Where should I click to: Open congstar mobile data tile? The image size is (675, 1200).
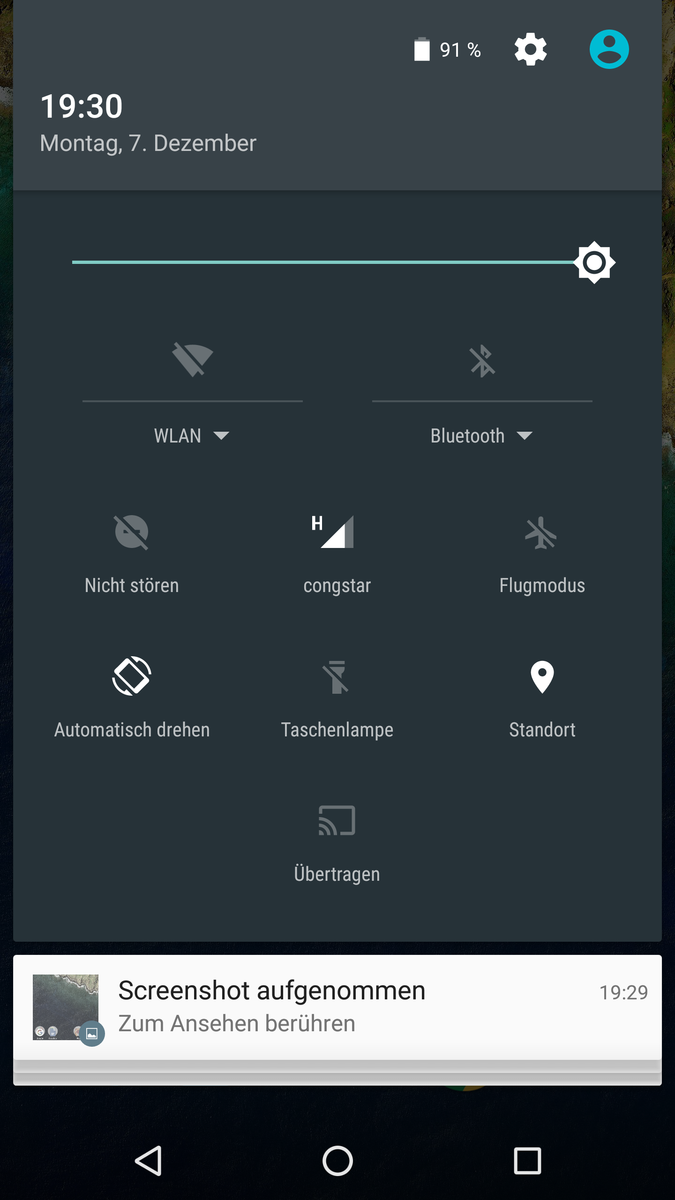point(337,552)
